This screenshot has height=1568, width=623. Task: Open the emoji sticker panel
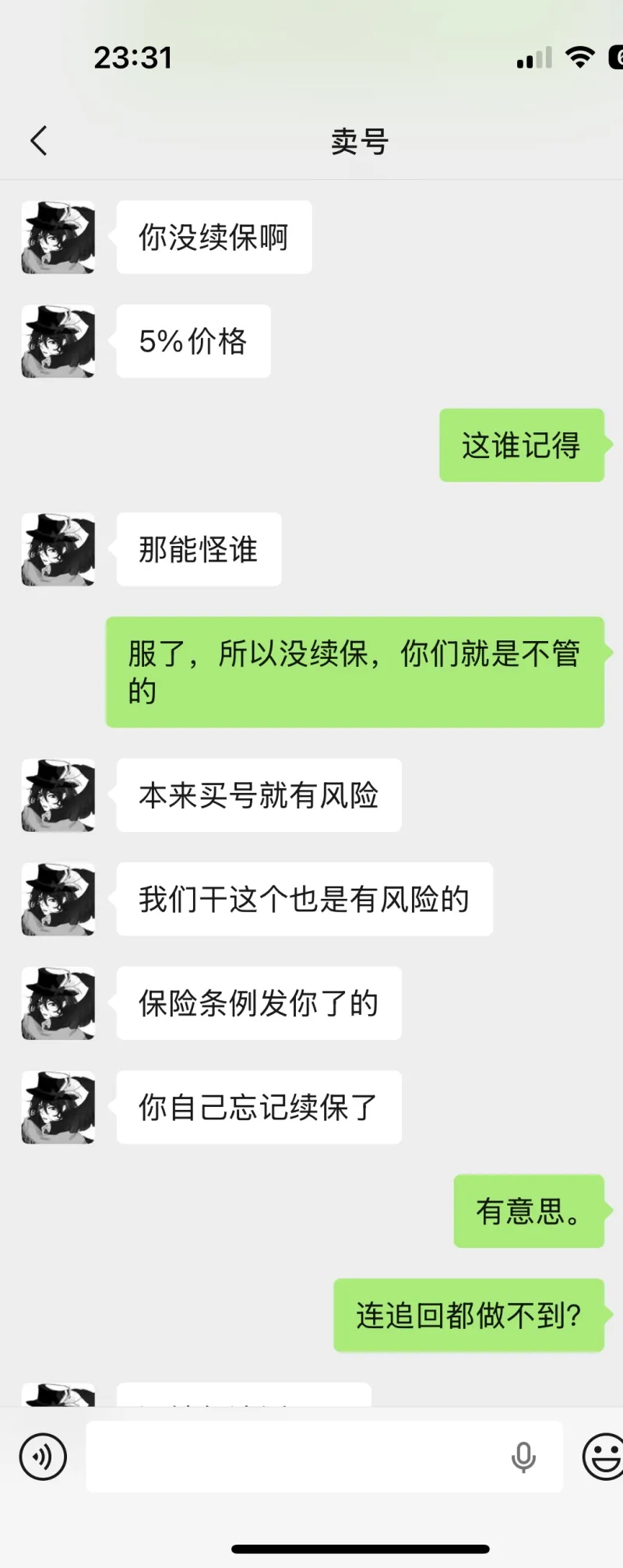pyautogui.click(x=603, y=1456)
